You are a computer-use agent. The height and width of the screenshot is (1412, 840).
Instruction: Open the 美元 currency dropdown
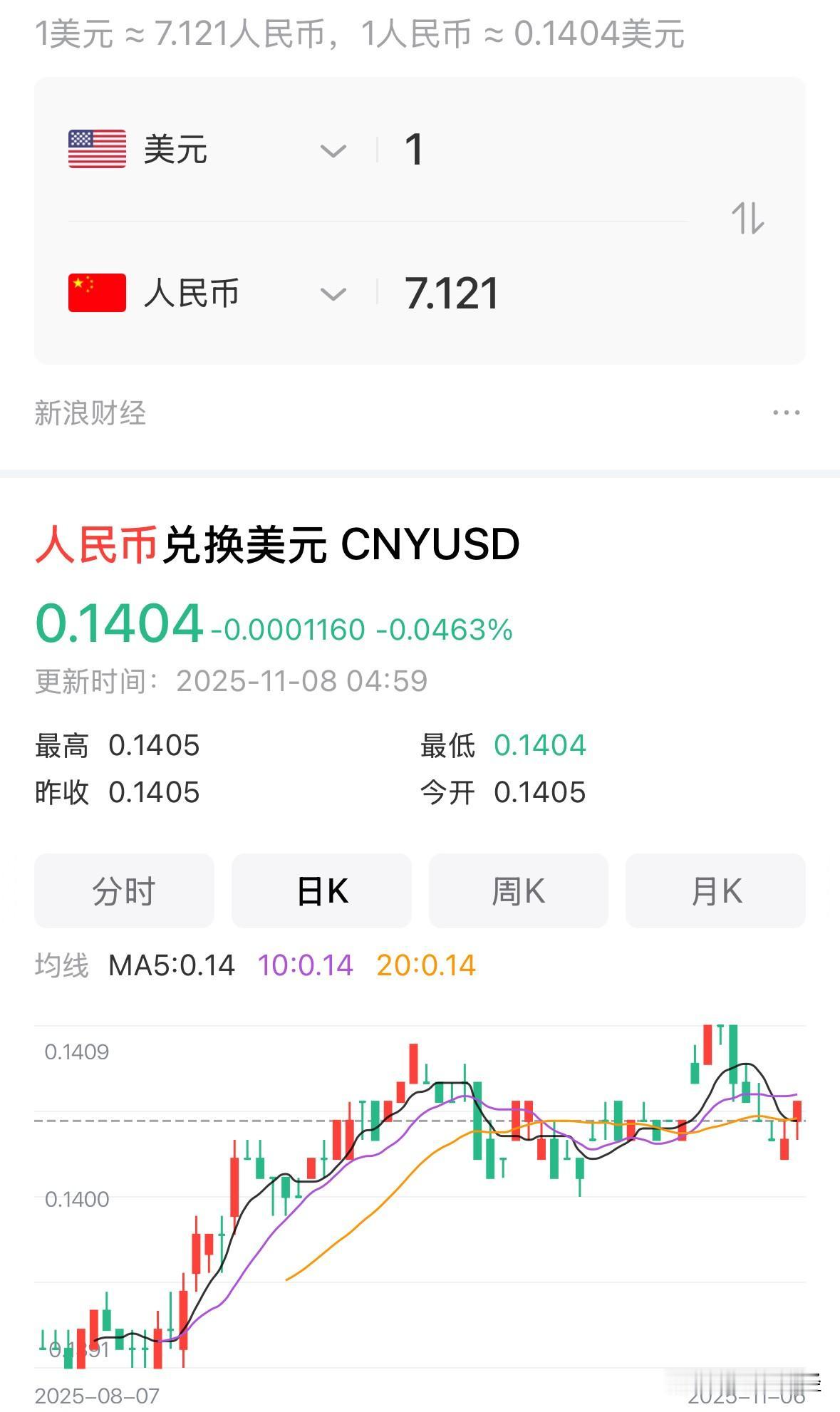coord(333,150)
